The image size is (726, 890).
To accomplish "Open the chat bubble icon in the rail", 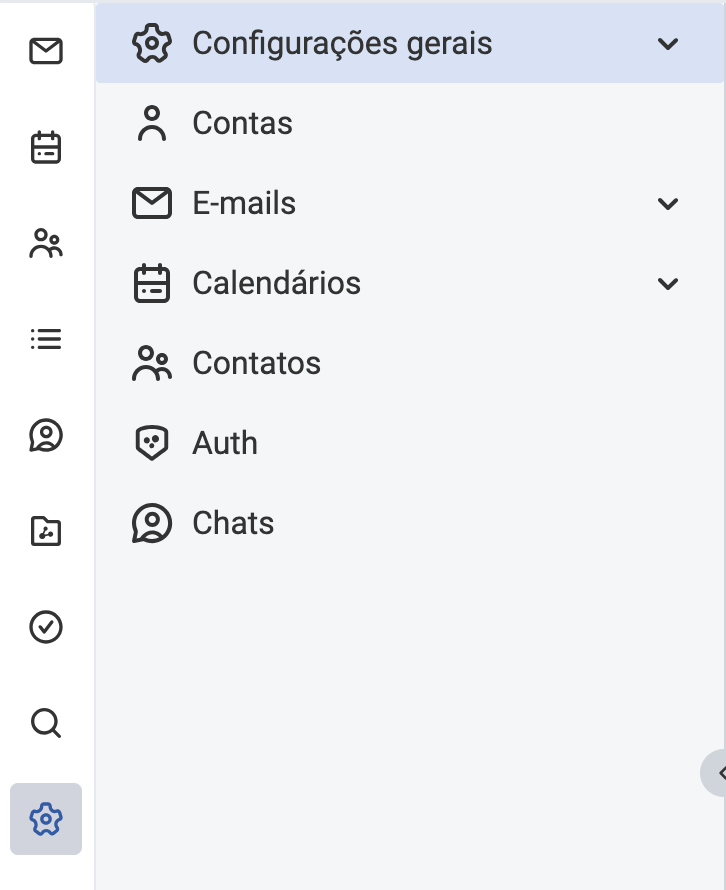I will tap(46, 435).
